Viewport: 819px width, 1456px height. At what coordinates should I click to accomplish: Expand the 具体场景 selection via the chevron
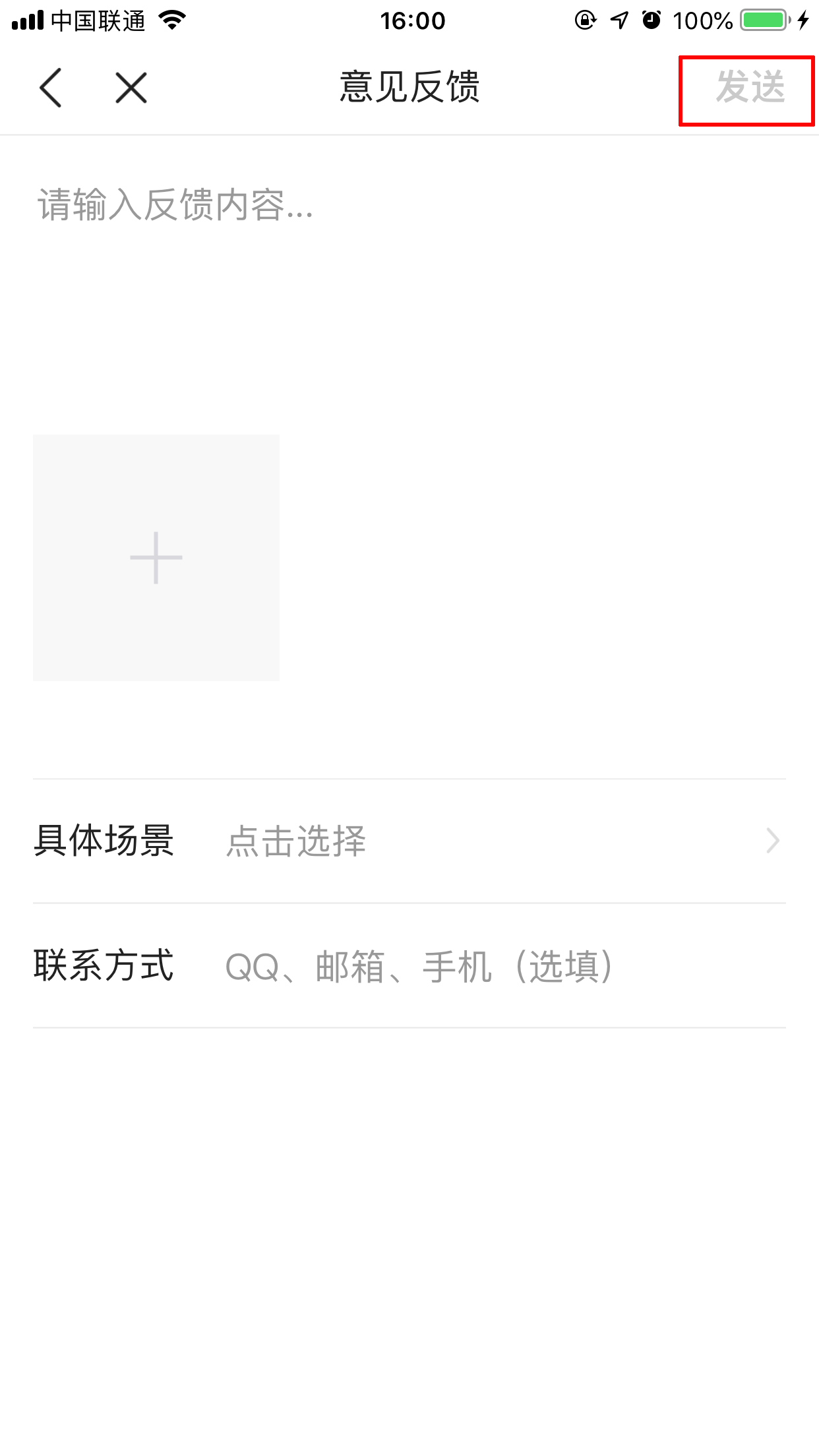tap(773, 841)
